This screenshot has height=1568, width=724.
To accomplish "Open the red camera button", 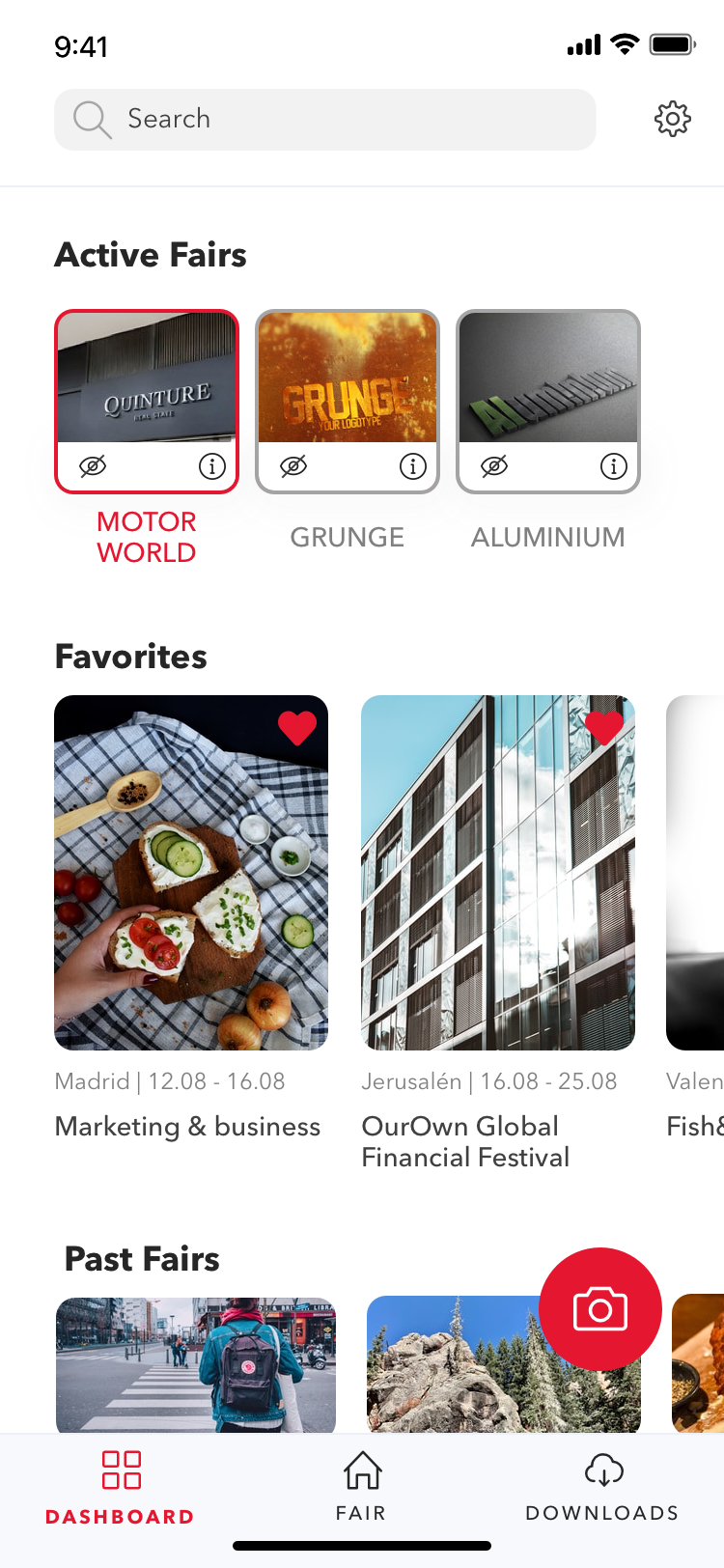I will pyautogui.click(x=600, y=1309).
